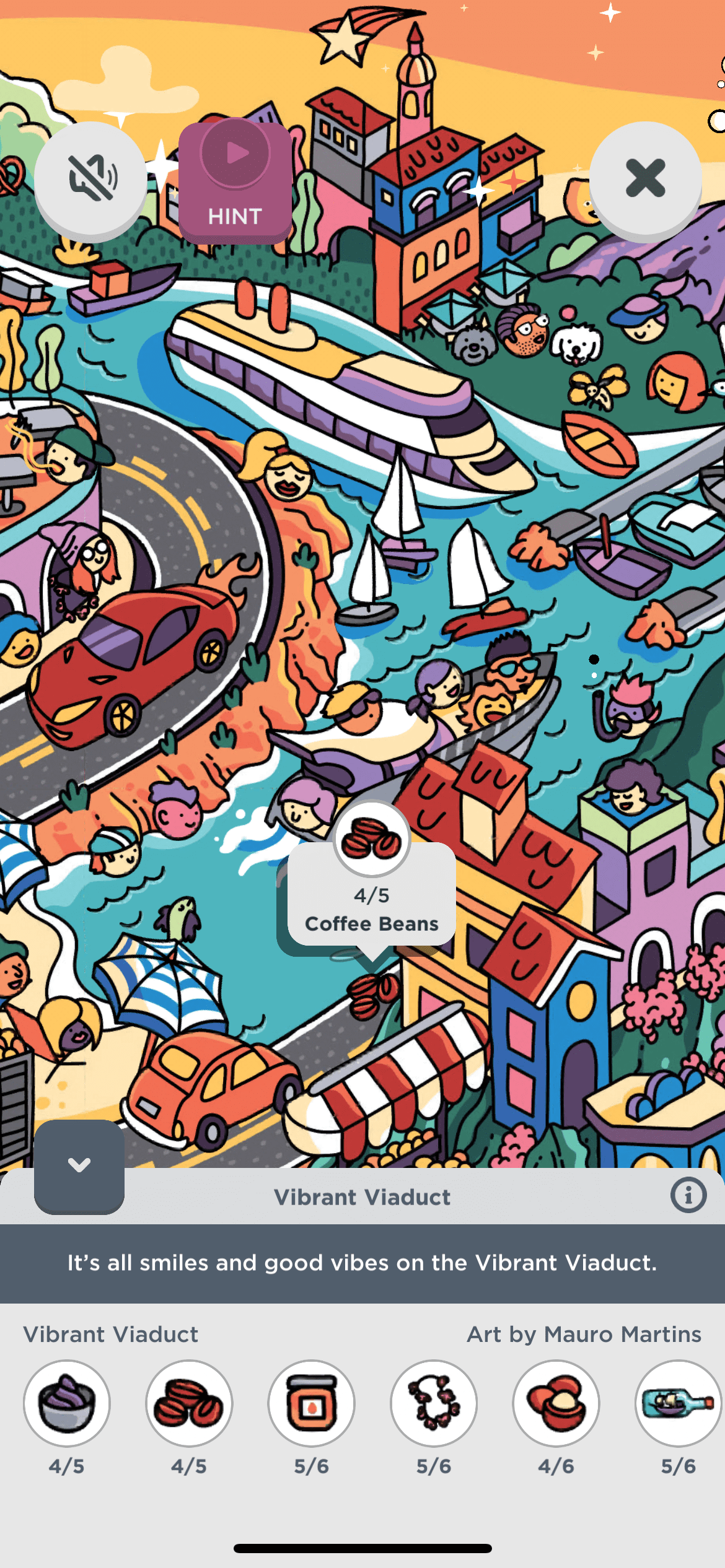
Task: Select the red clam shell item
Action: coord(556,1403)
